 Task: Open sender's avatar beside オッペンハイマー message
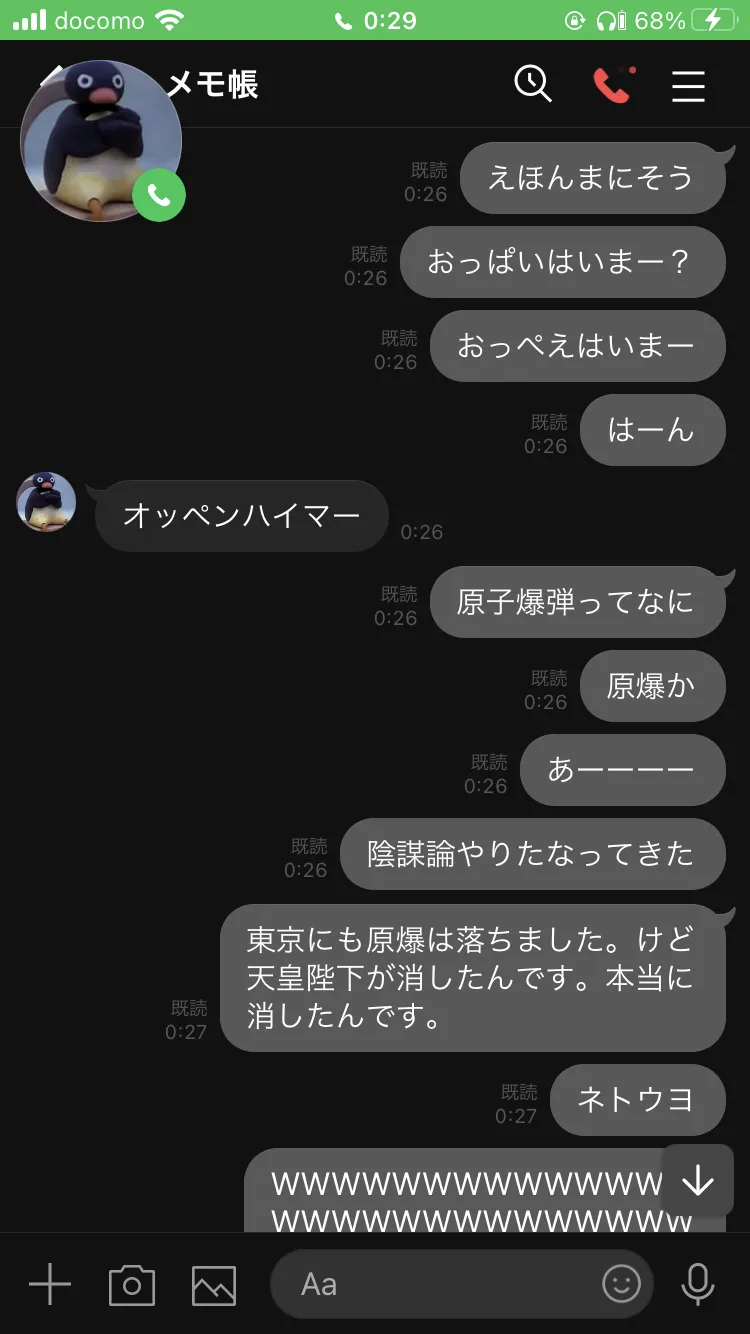(46, 502)
